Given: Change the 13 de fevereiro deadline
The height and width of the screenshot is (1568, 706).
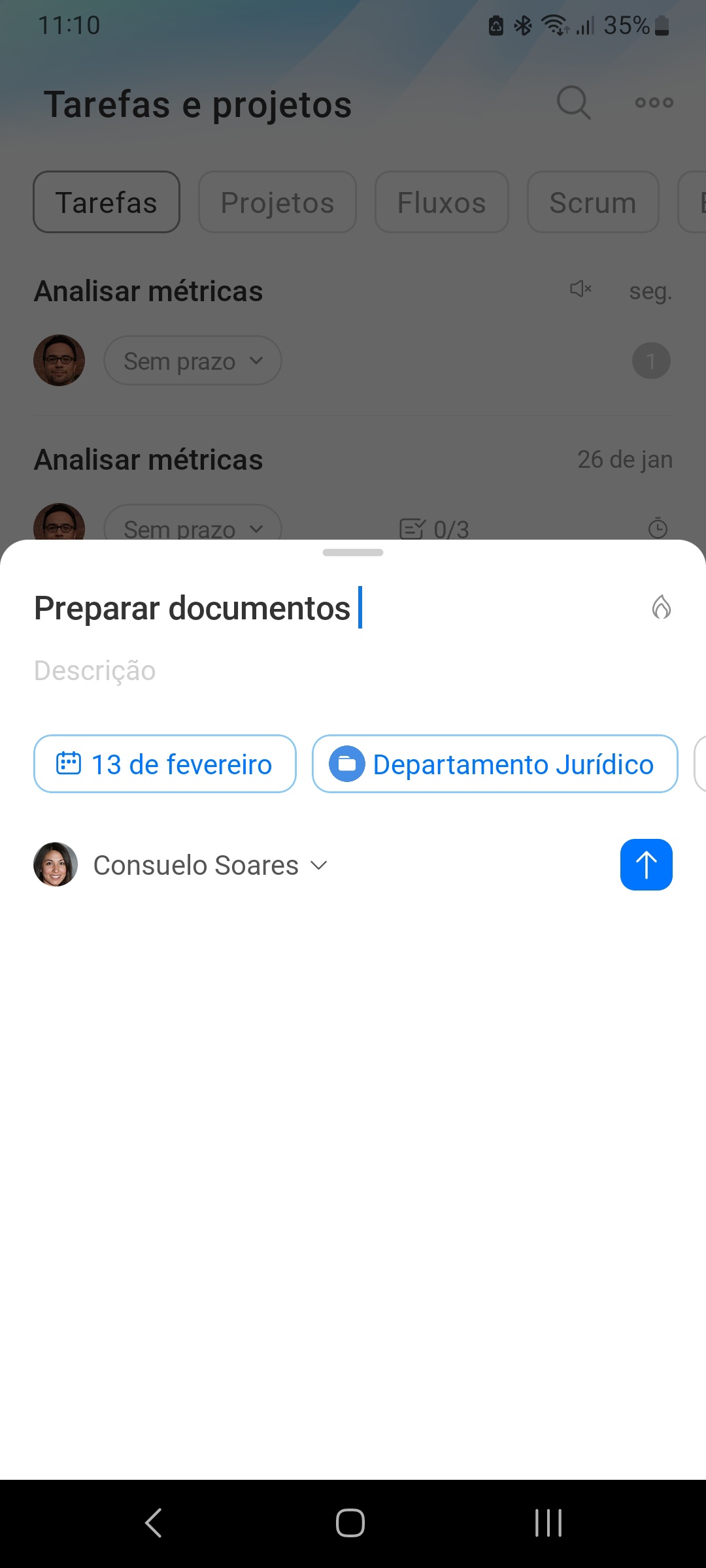Looking at the screenshot, I should coord(165,764).
